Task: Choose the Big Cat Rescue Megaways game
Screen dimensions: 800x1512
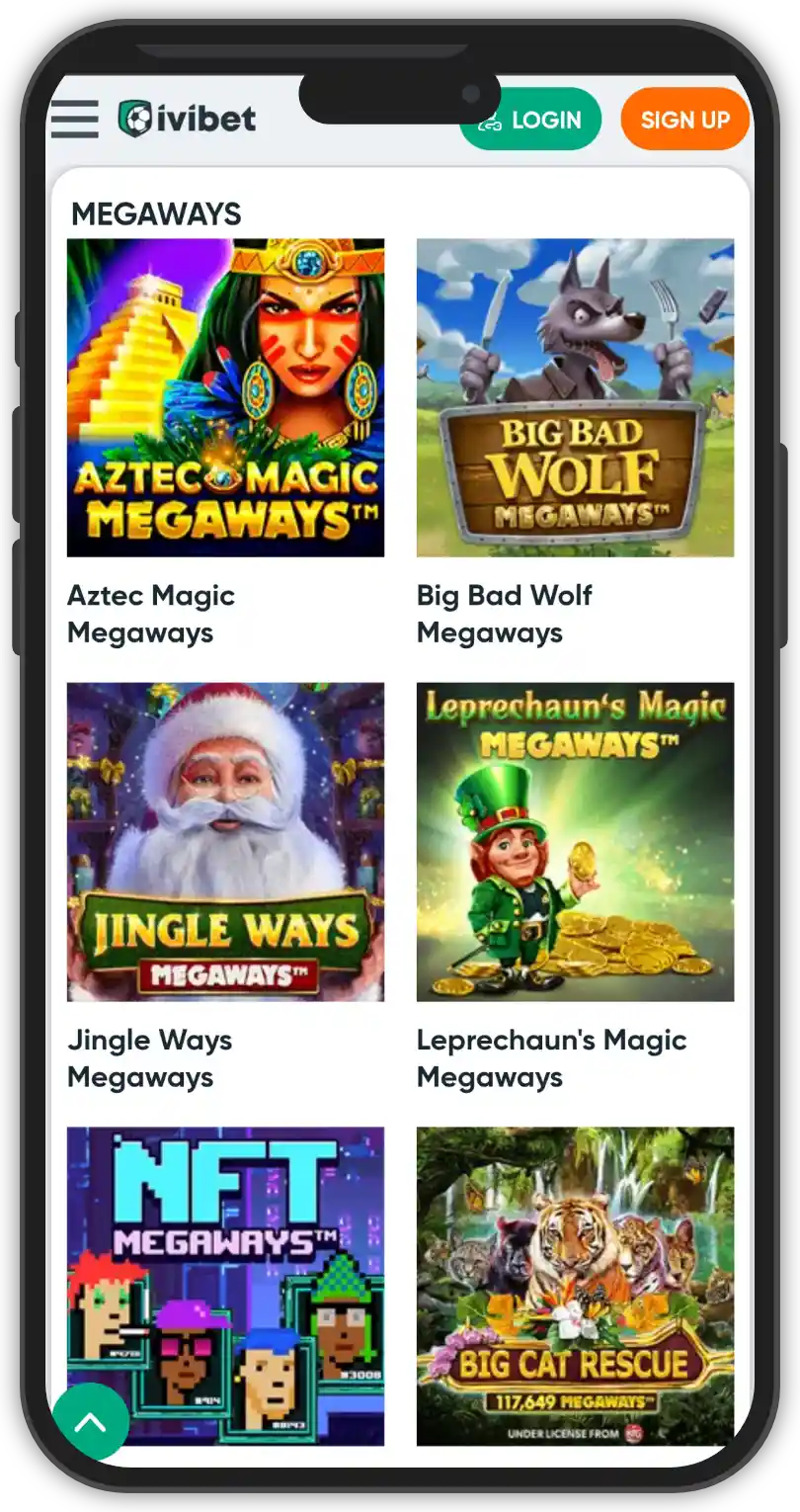Action: click(x=575, y=1285)
